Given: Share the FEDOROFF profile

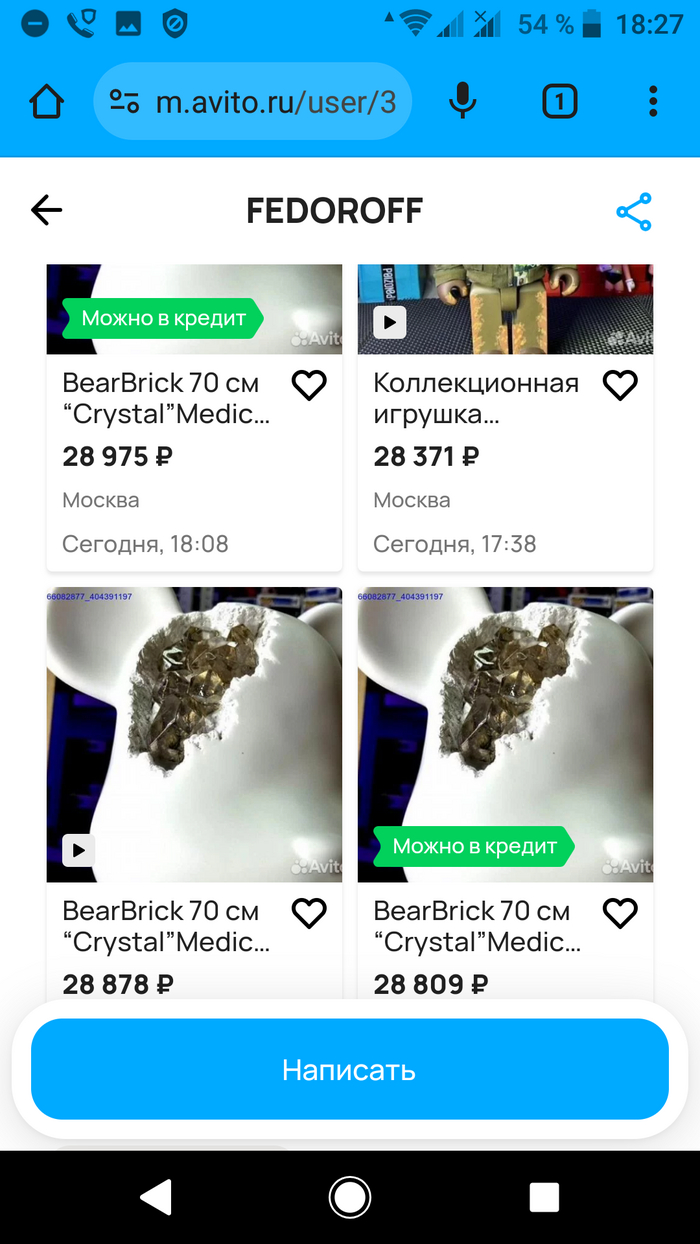Looking at the screenshot, I should (x=633, y=212).
